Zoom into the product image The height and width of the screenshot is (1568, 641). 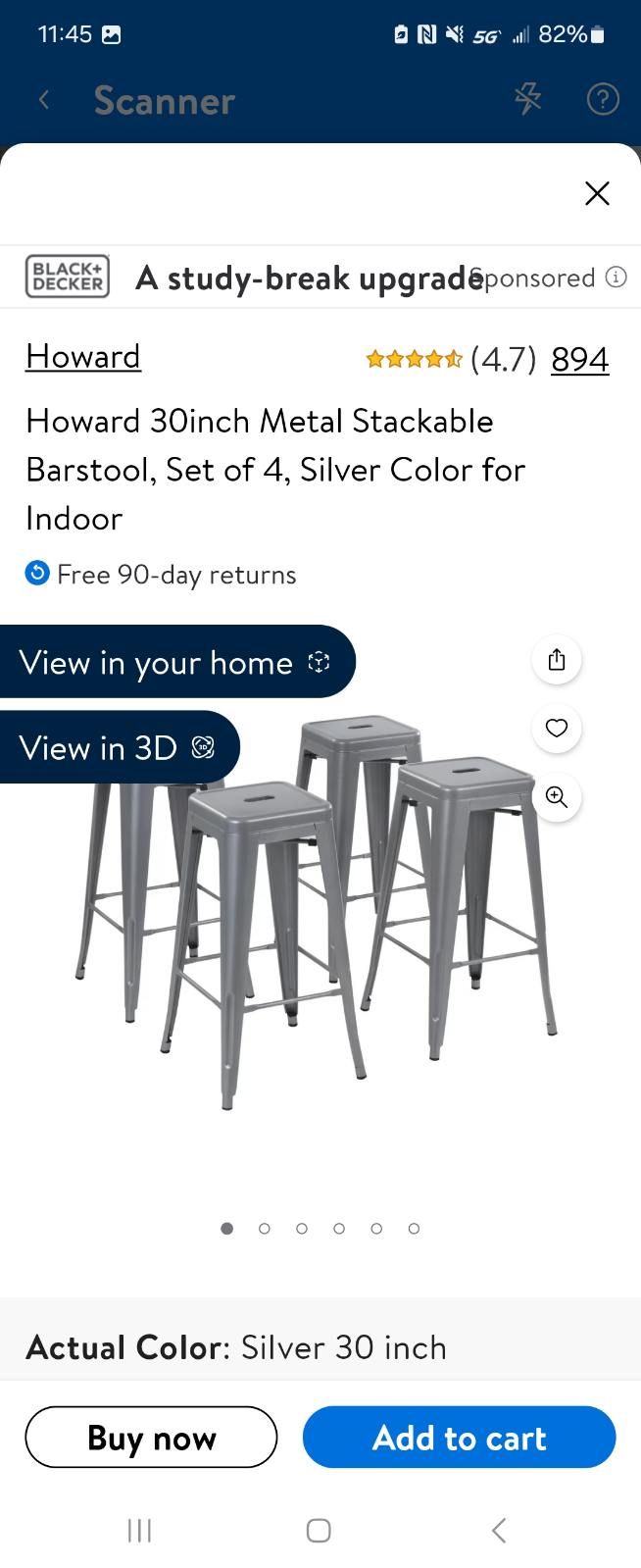[x=557, y=796]
